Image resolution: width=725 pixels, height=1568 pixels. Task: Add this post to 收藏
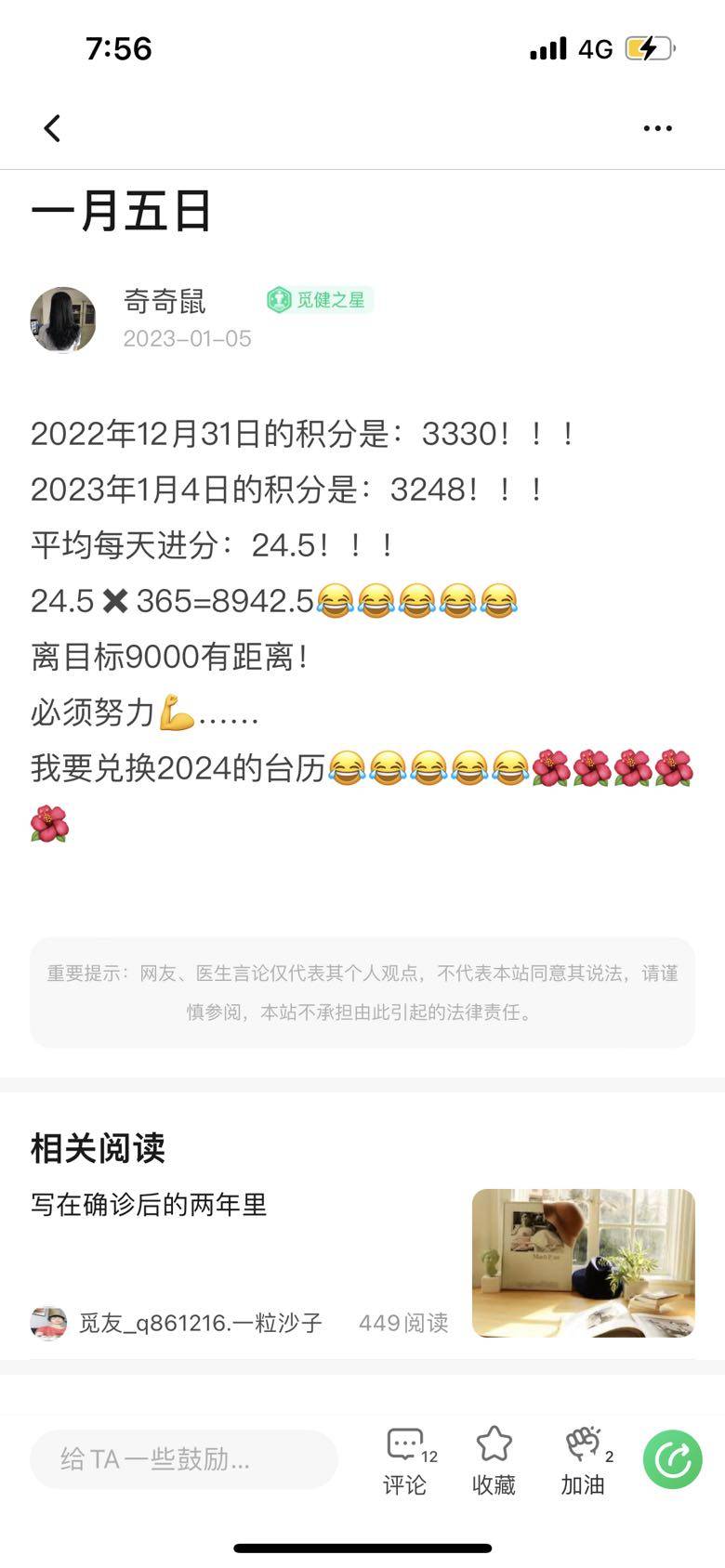(494, 1461)
